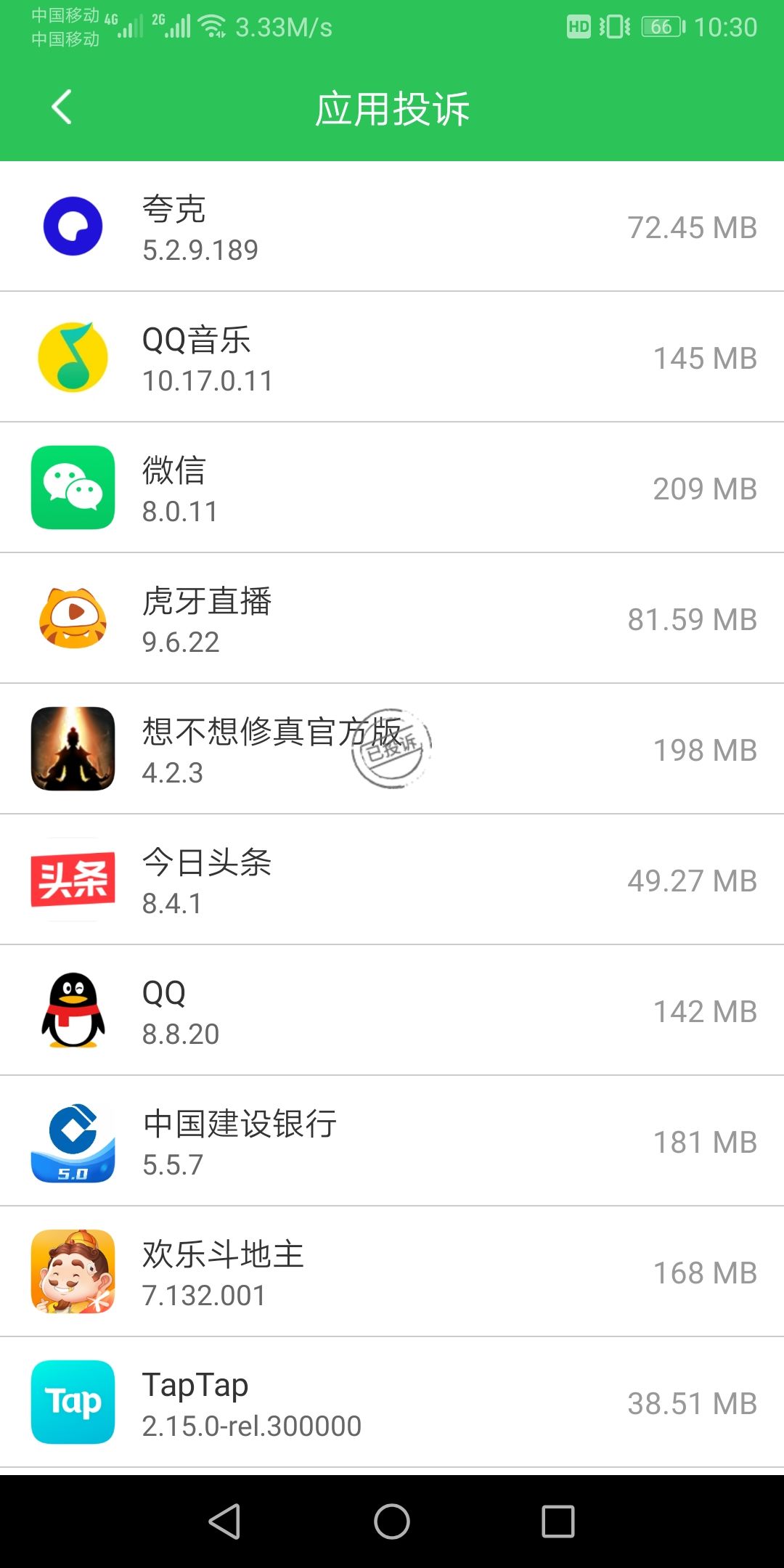Click the QQ音乐 yellow note icon
This screenshot has height=1568, width=784.
[x=73, y=356]
